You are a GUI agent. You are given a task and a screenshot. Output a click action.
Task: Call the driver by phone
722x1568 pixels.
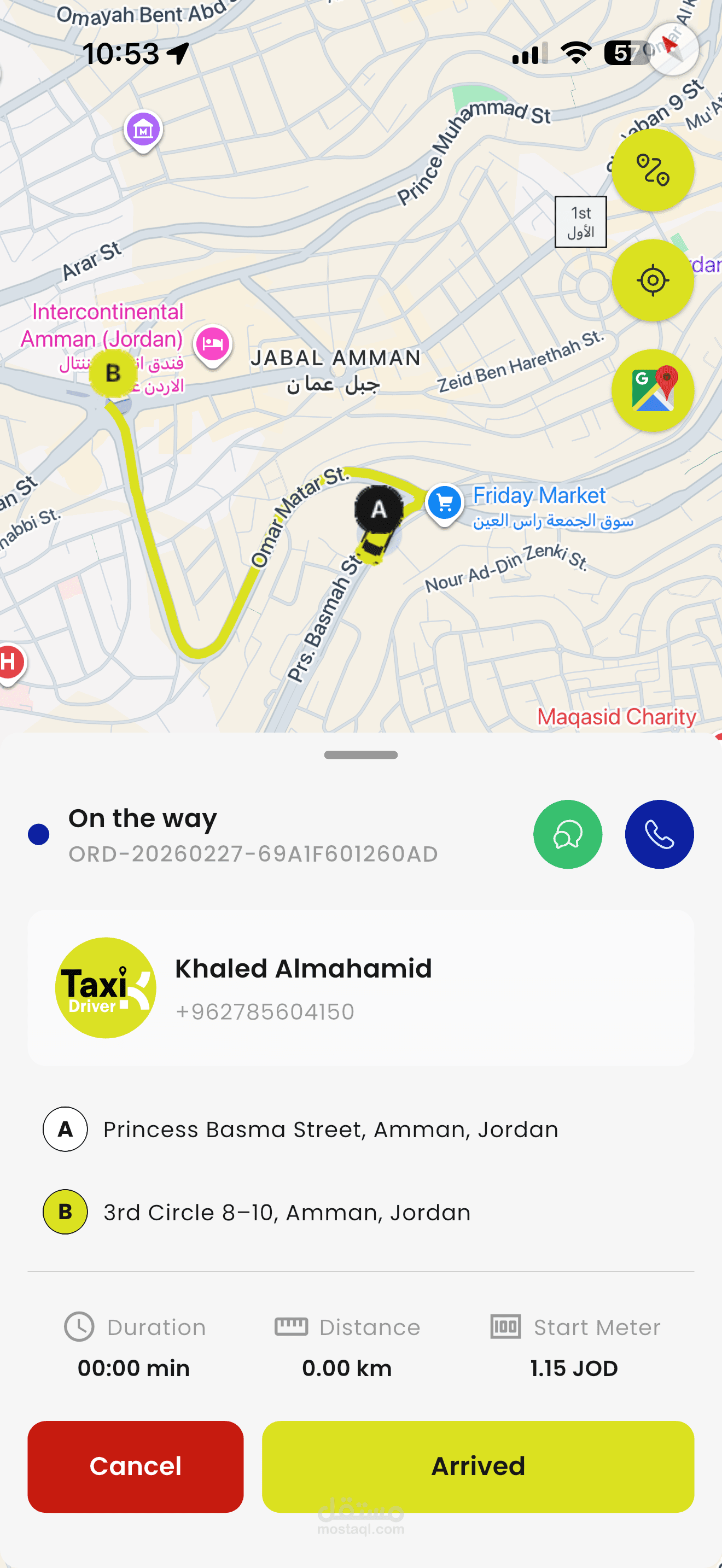[x=659, y=834]
